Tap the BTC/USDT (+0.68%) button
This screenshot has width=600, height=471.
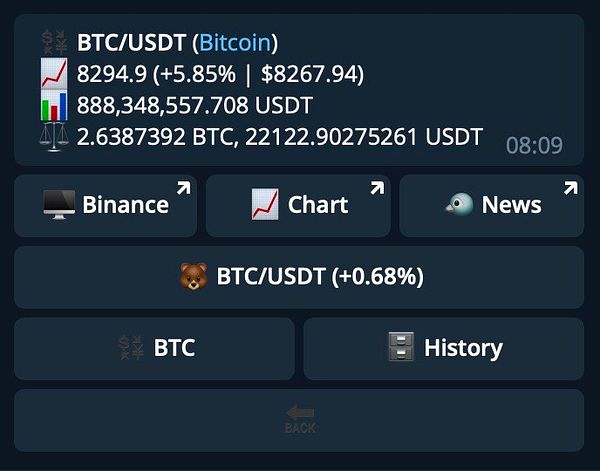coord(299,277)
